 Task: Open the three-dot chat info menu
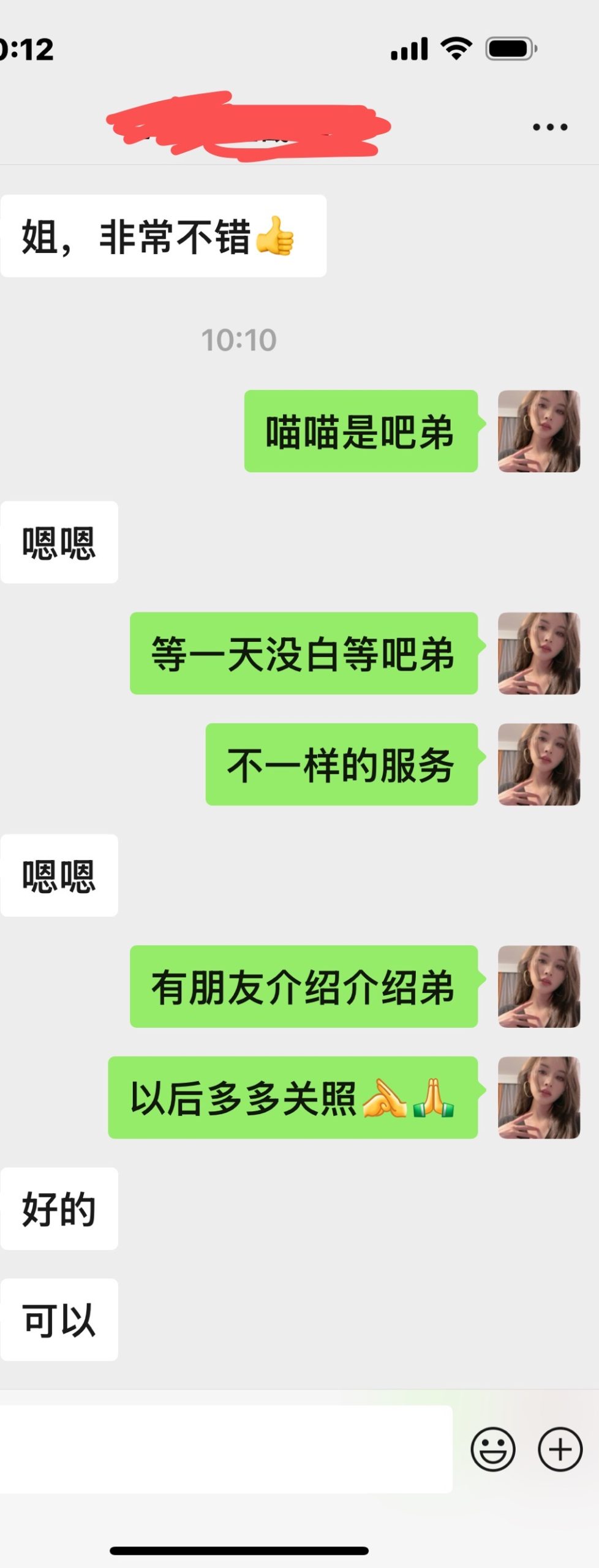549,127
